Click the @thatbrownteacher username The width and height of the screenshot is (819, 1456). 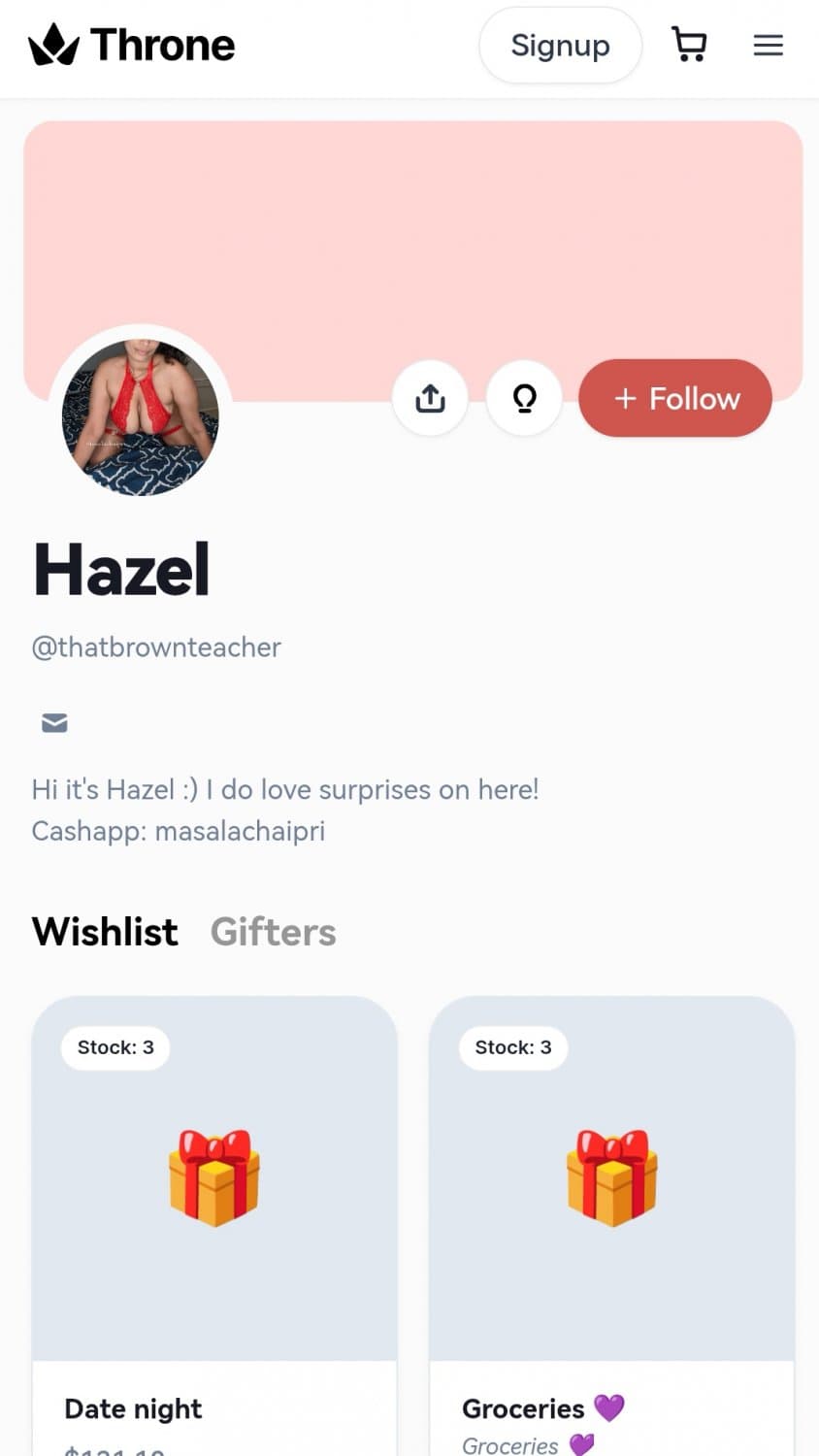[x=156, y=647]
